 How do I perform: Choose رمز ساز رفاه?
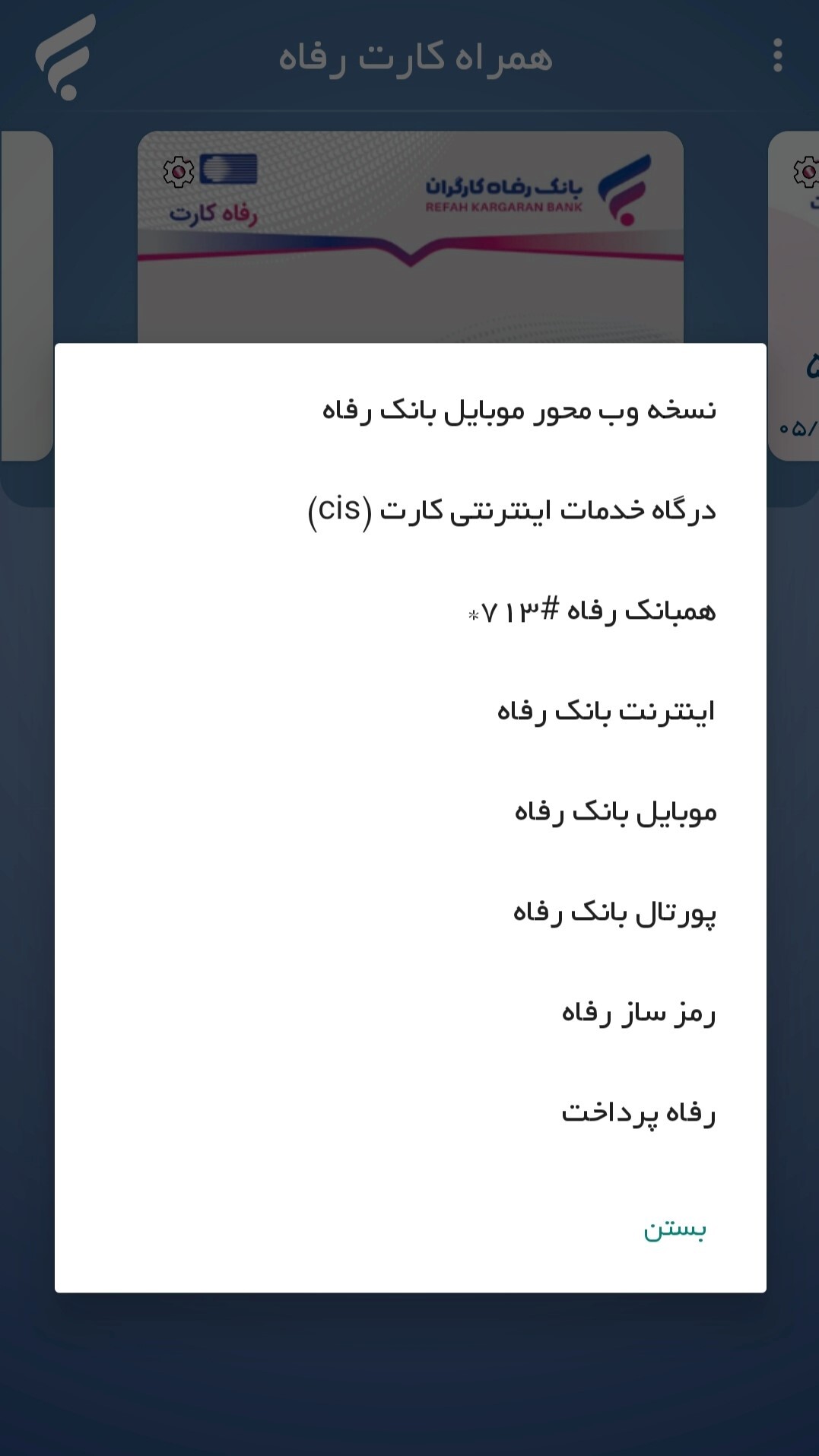click(x=639, y=1013)
